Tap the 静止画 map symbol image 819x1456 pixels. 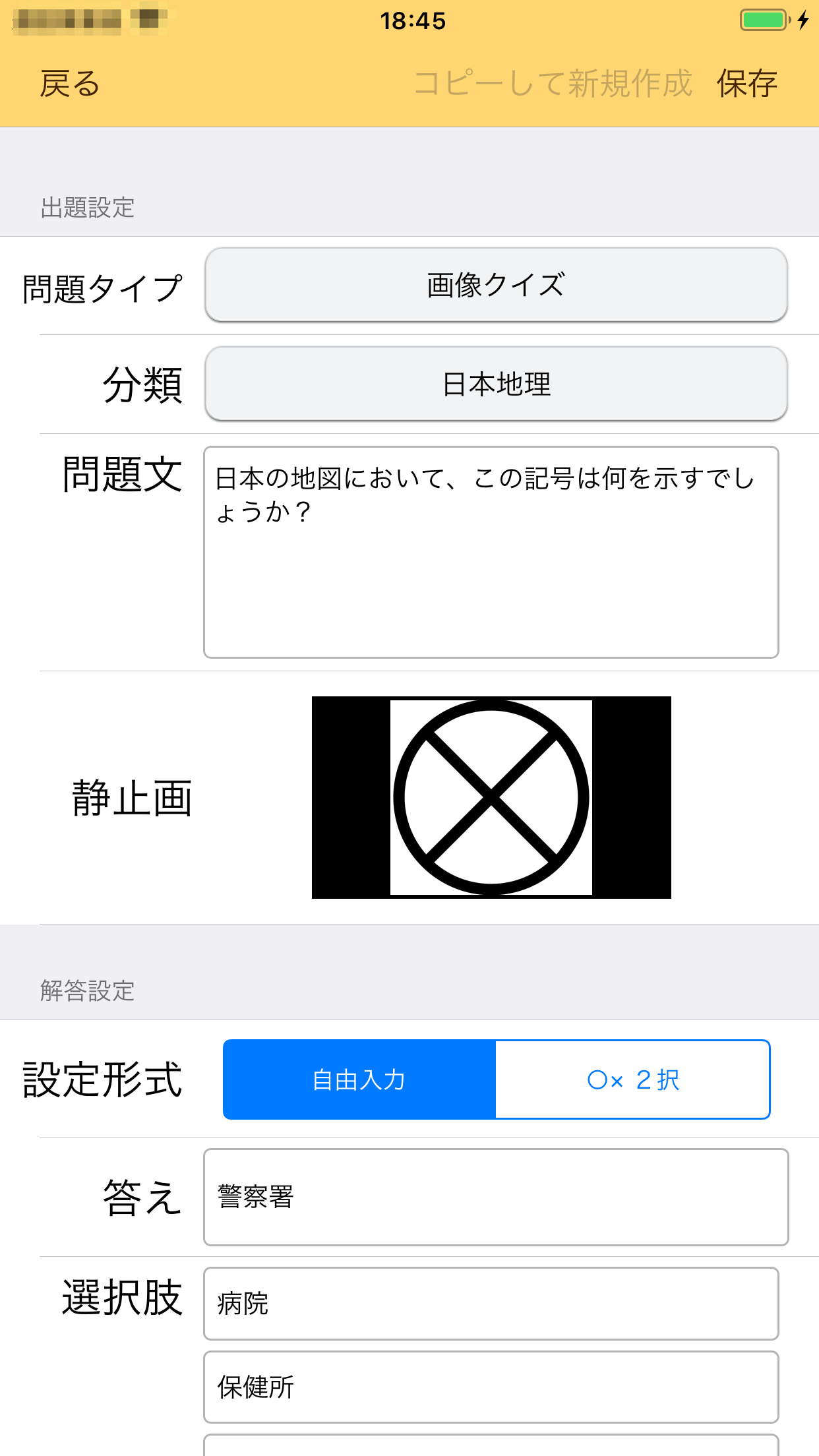click(491, 797)
